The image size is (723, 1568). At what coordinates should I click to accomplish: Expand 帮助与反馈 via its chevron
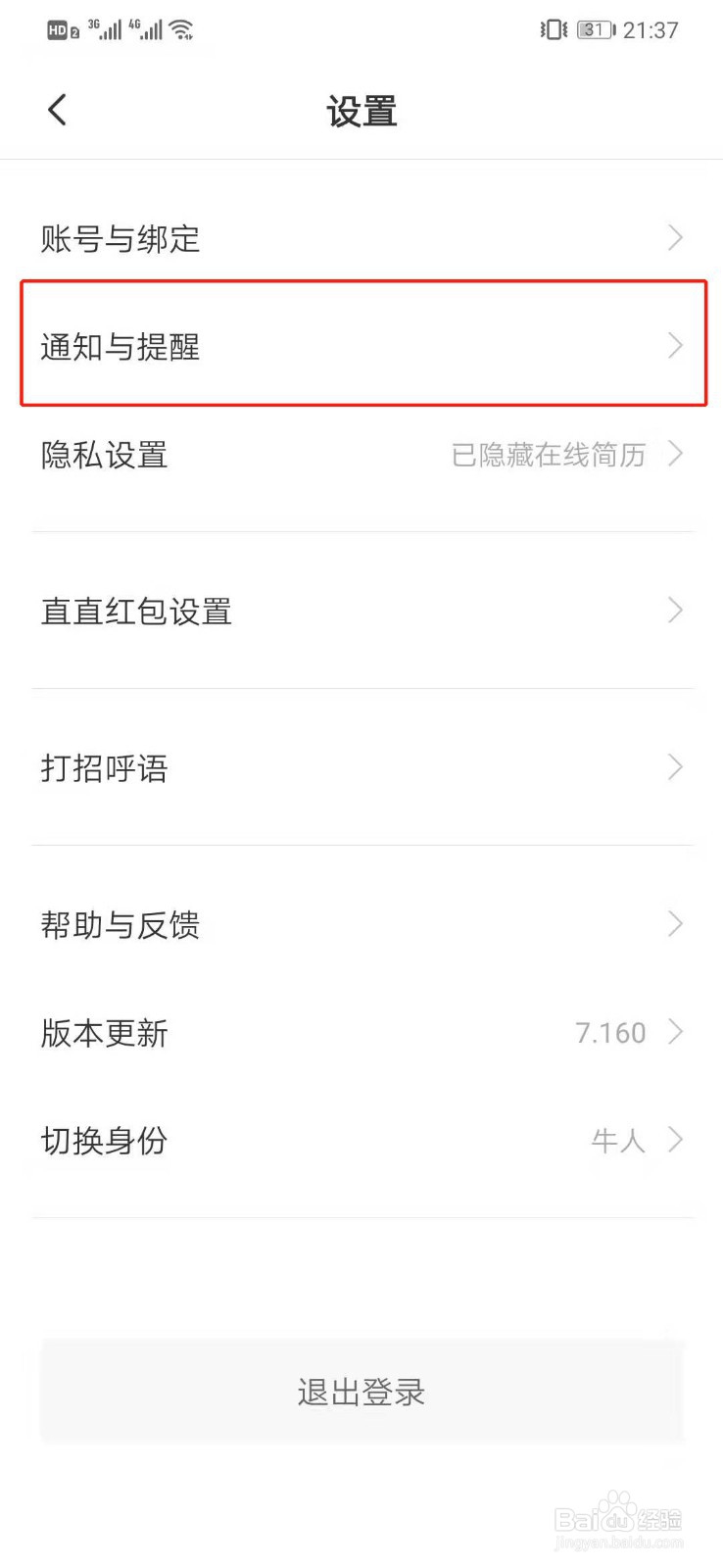coord(675,924)
